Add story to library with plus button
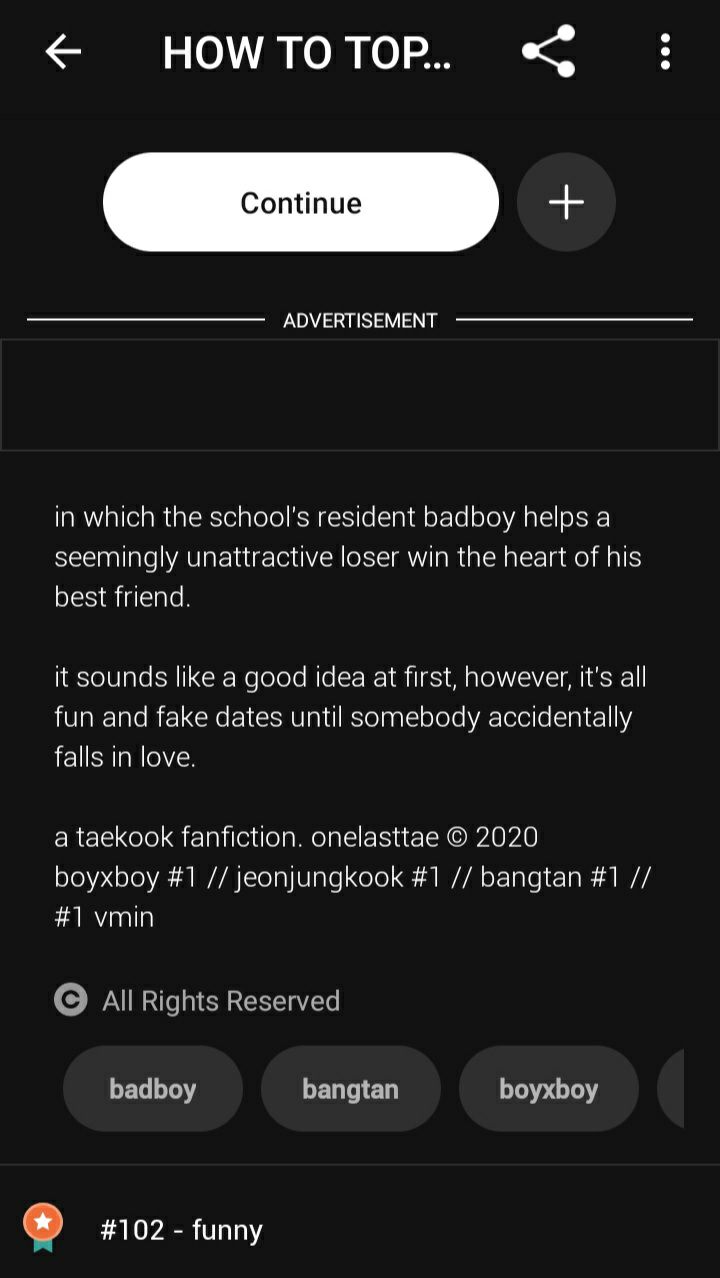 coord(566,202)
